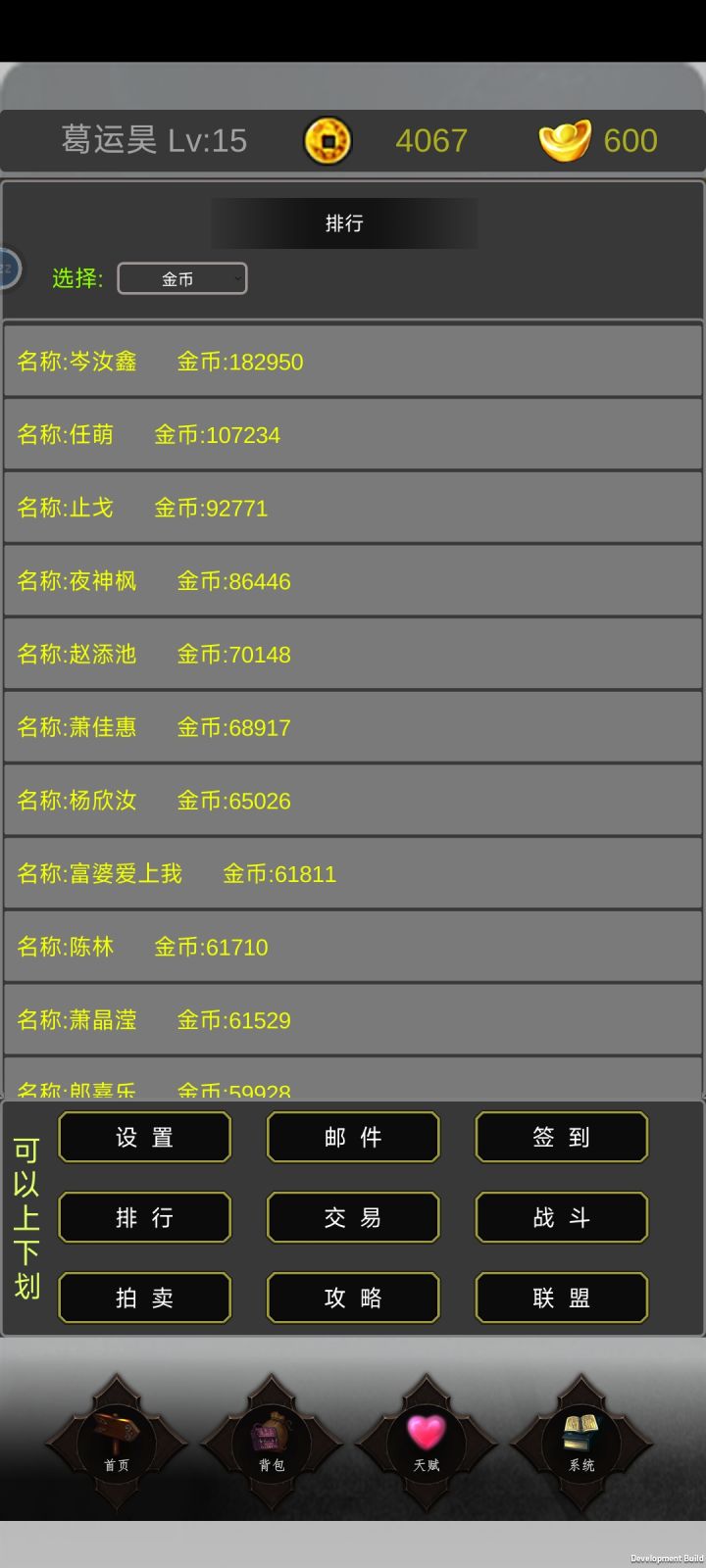
Task: Open the 邮件 mail button
Action: 353,1137
